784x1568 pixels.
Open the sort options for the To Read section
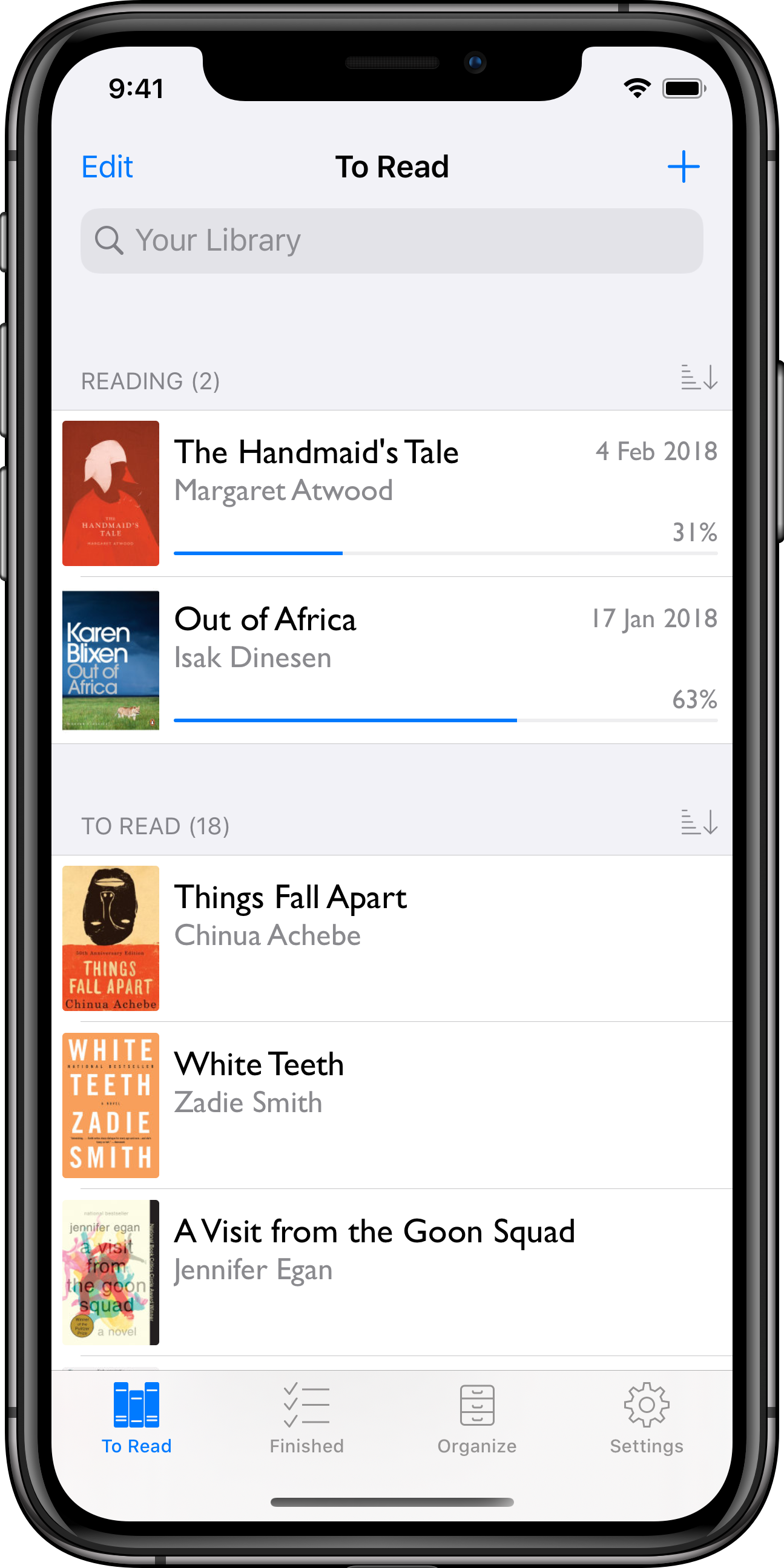[x=699, y=823]
